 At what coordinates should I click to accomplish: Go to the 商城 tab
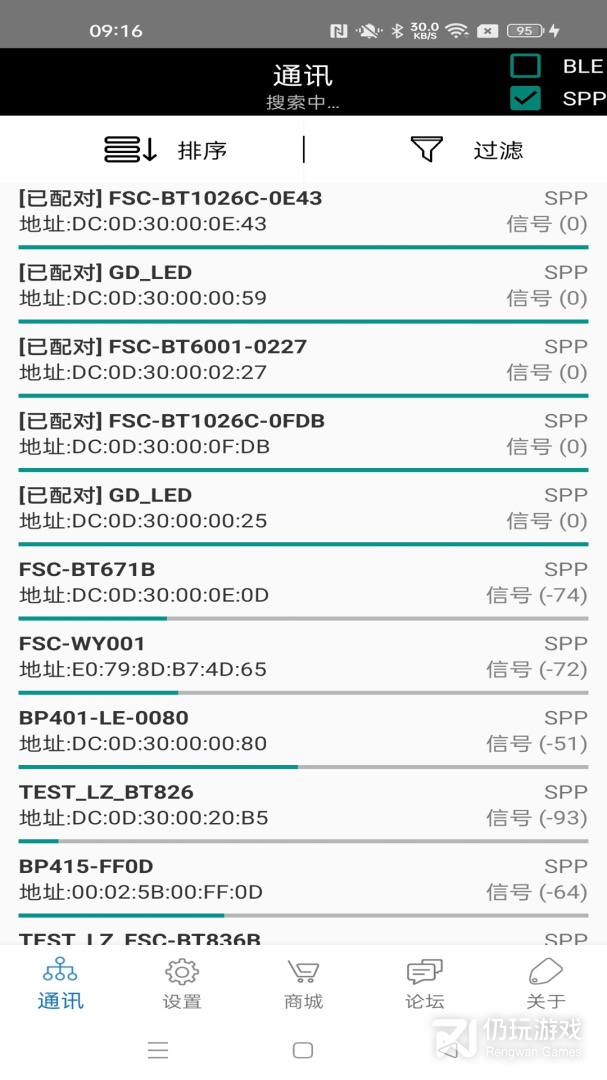pyautogui.click(x=303, y=984)
